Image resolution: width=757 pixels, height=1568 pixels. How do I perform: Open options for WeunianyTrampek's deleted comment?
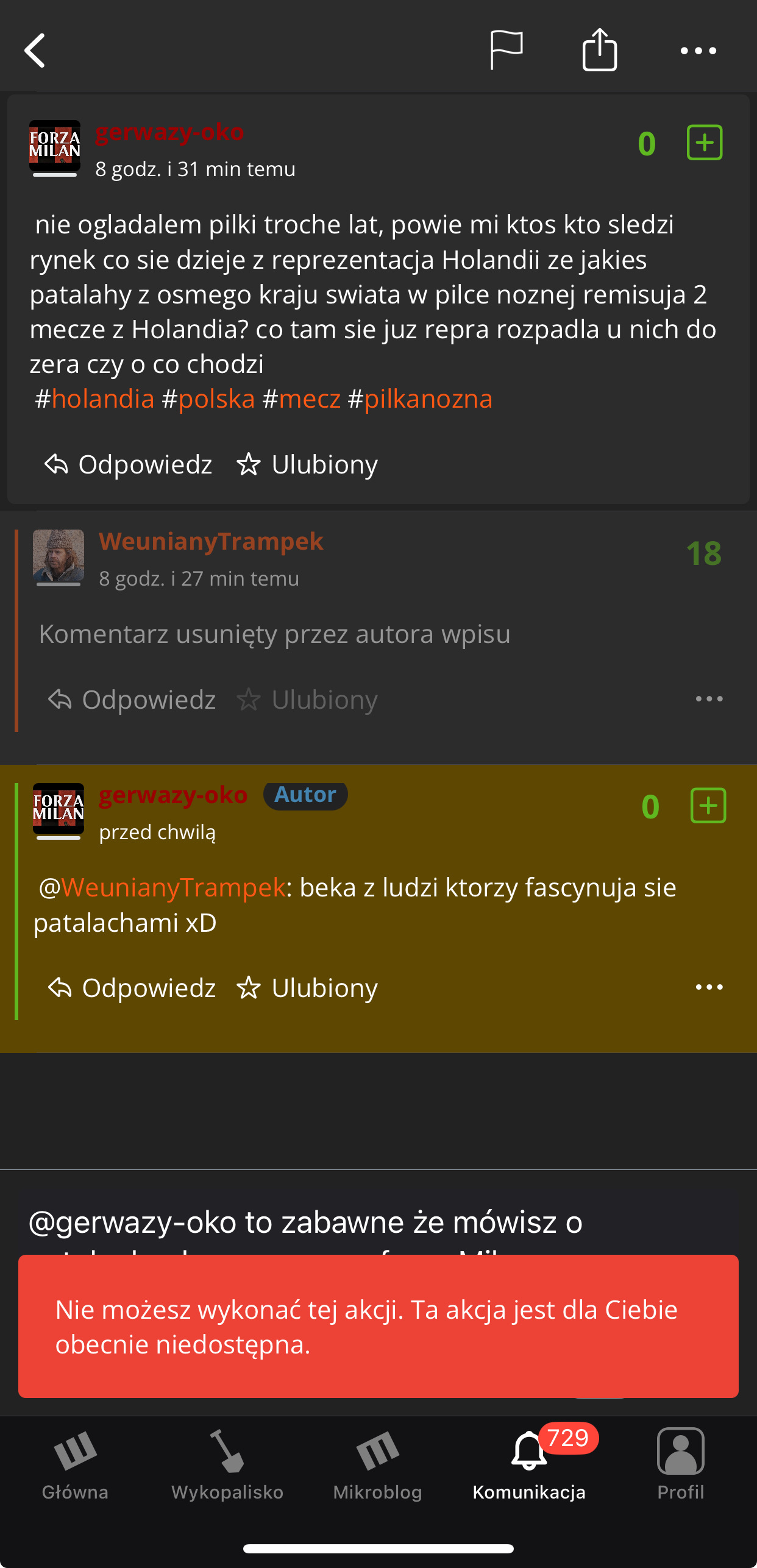[709, 699]
